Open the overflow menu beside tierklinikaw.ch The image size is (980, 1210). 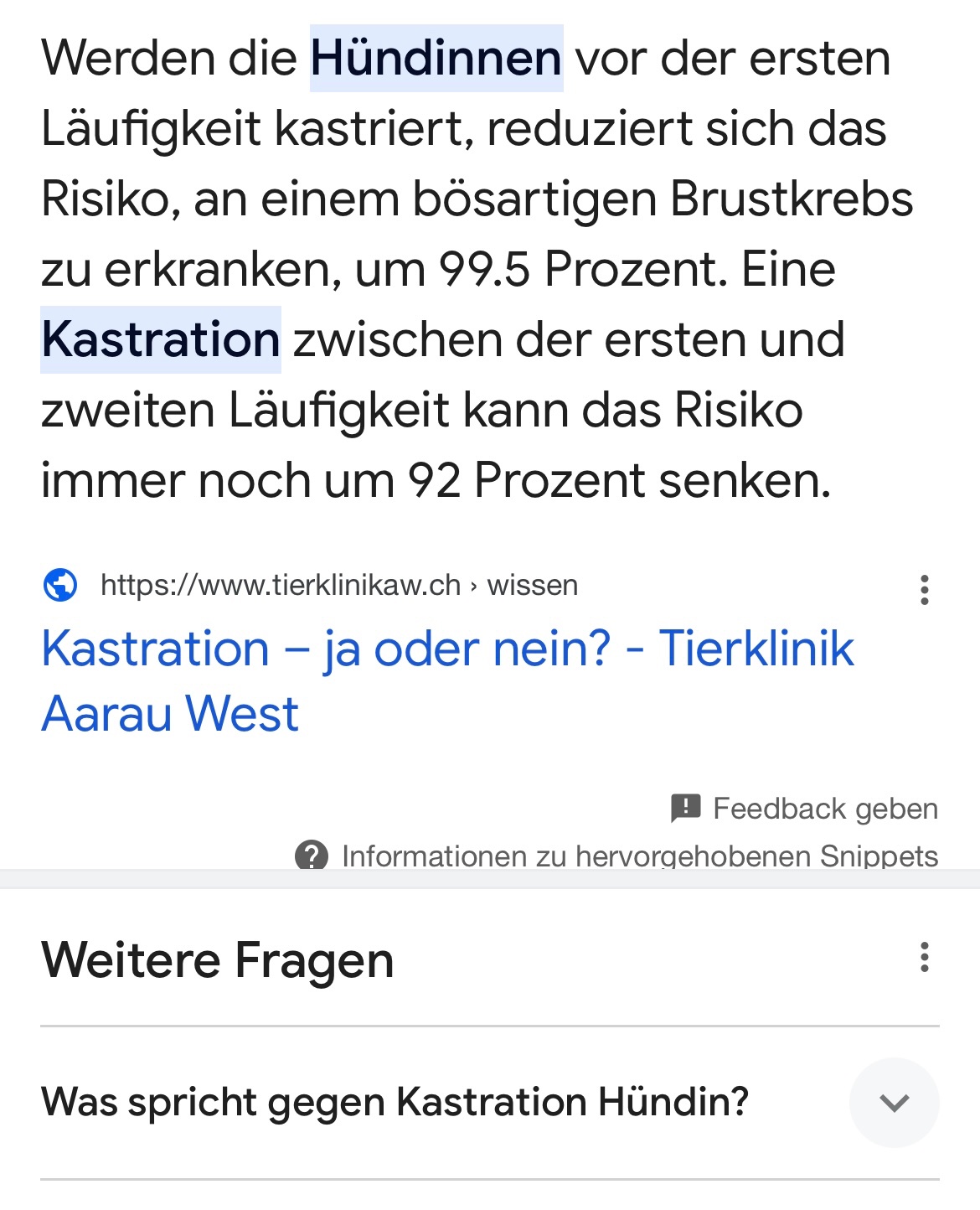click(924, 590)
